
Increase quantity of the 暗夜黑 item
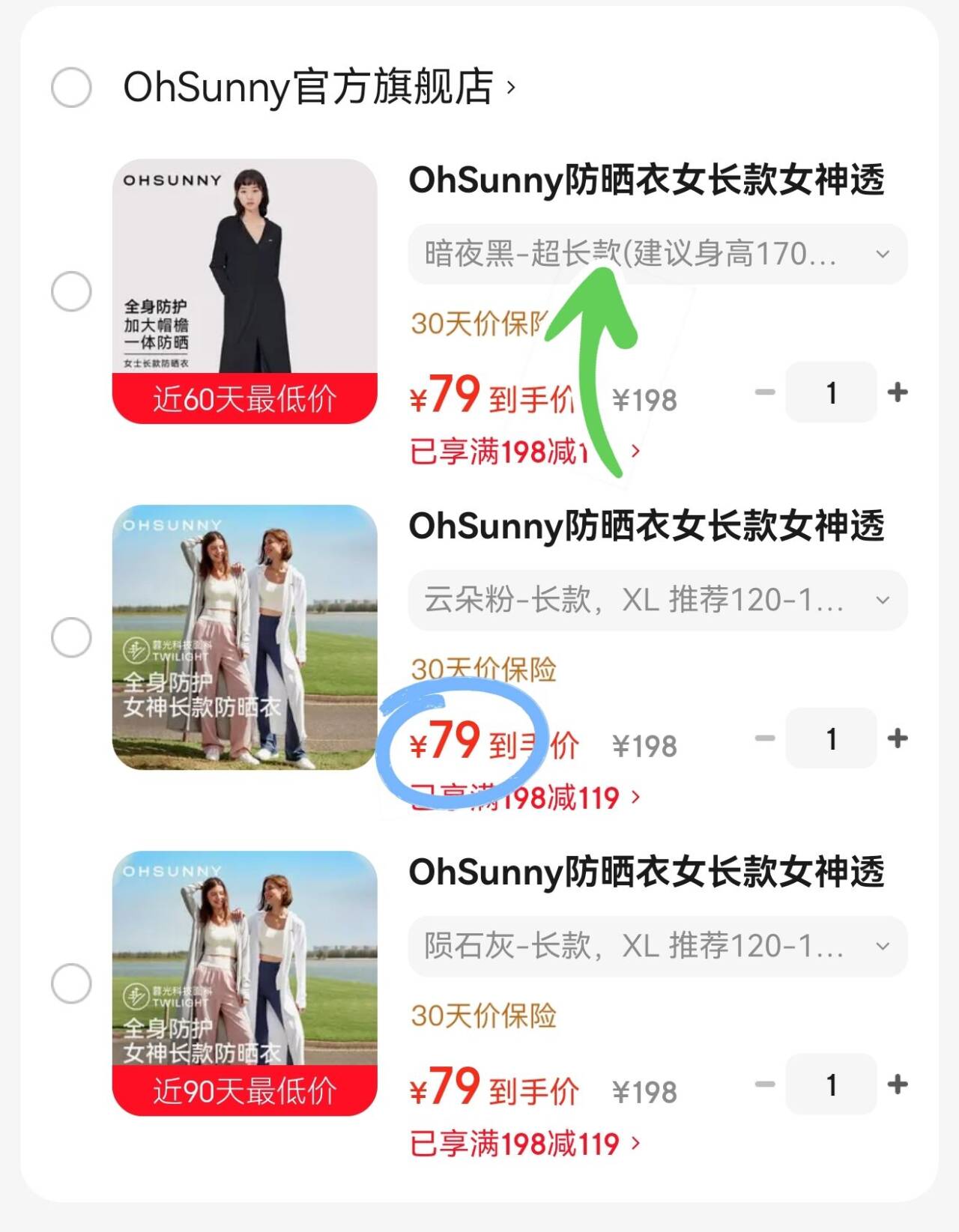[x=897, y=392]
